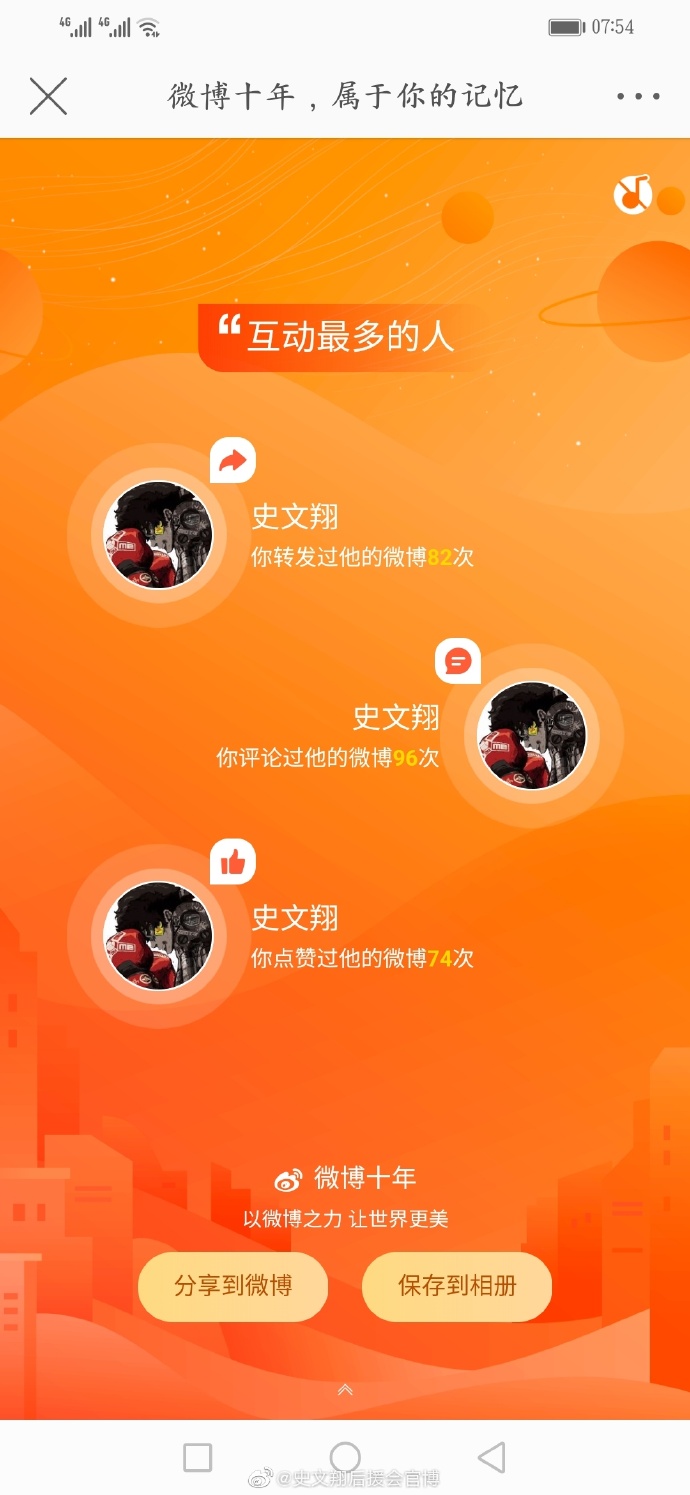Tap the 分享到微博 button
Screen dimensions: 690x1495
click(x=233, y=1286)
